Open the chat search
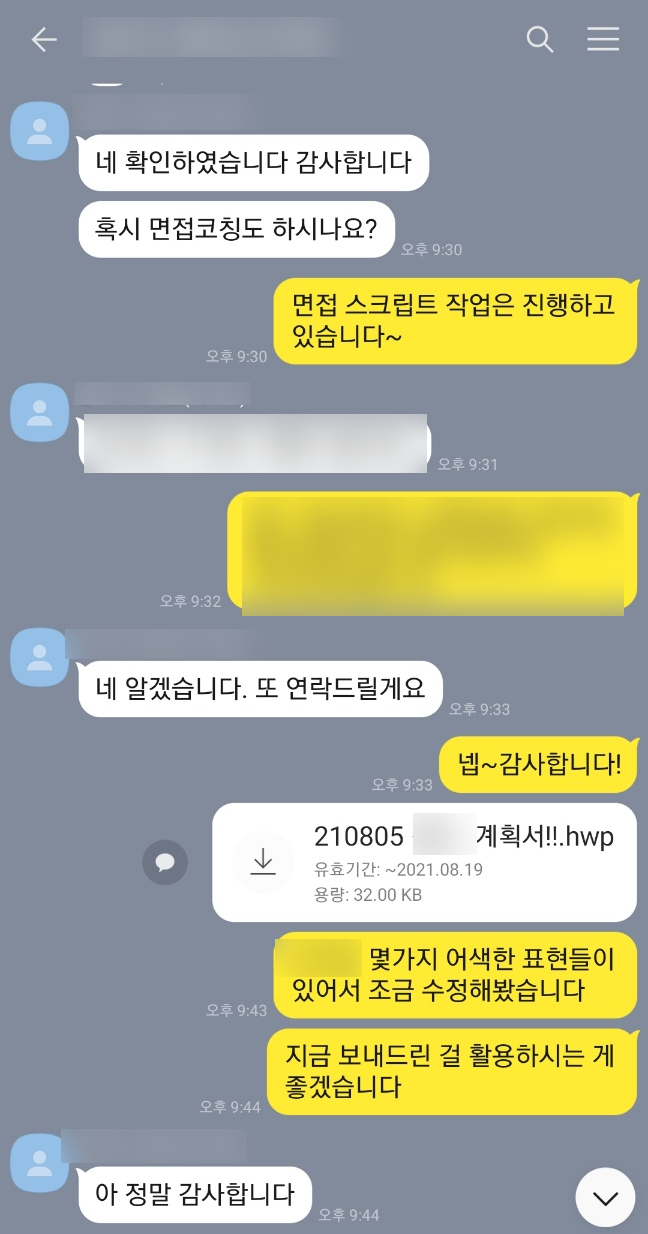 point(539,39)
